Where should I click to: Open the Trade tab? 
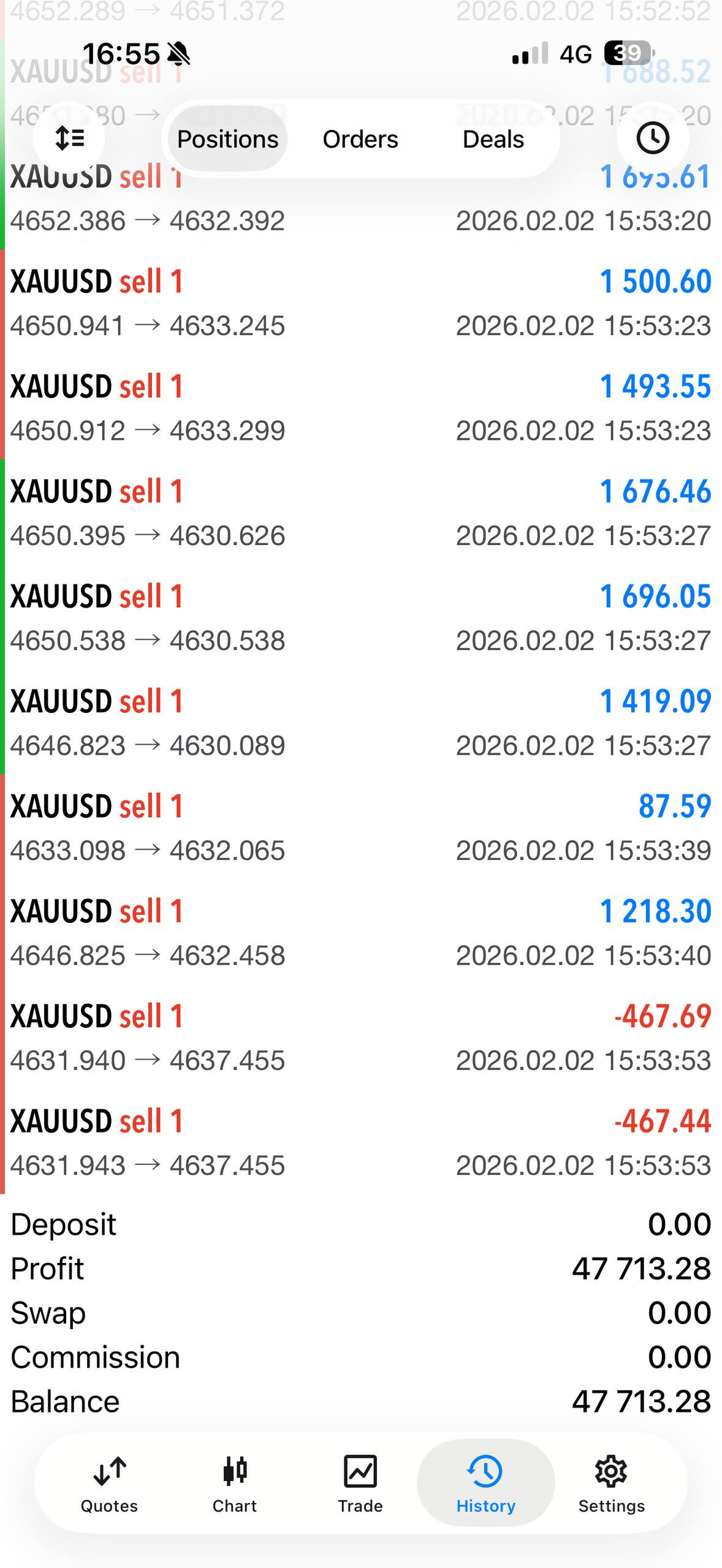point(360,1483)
